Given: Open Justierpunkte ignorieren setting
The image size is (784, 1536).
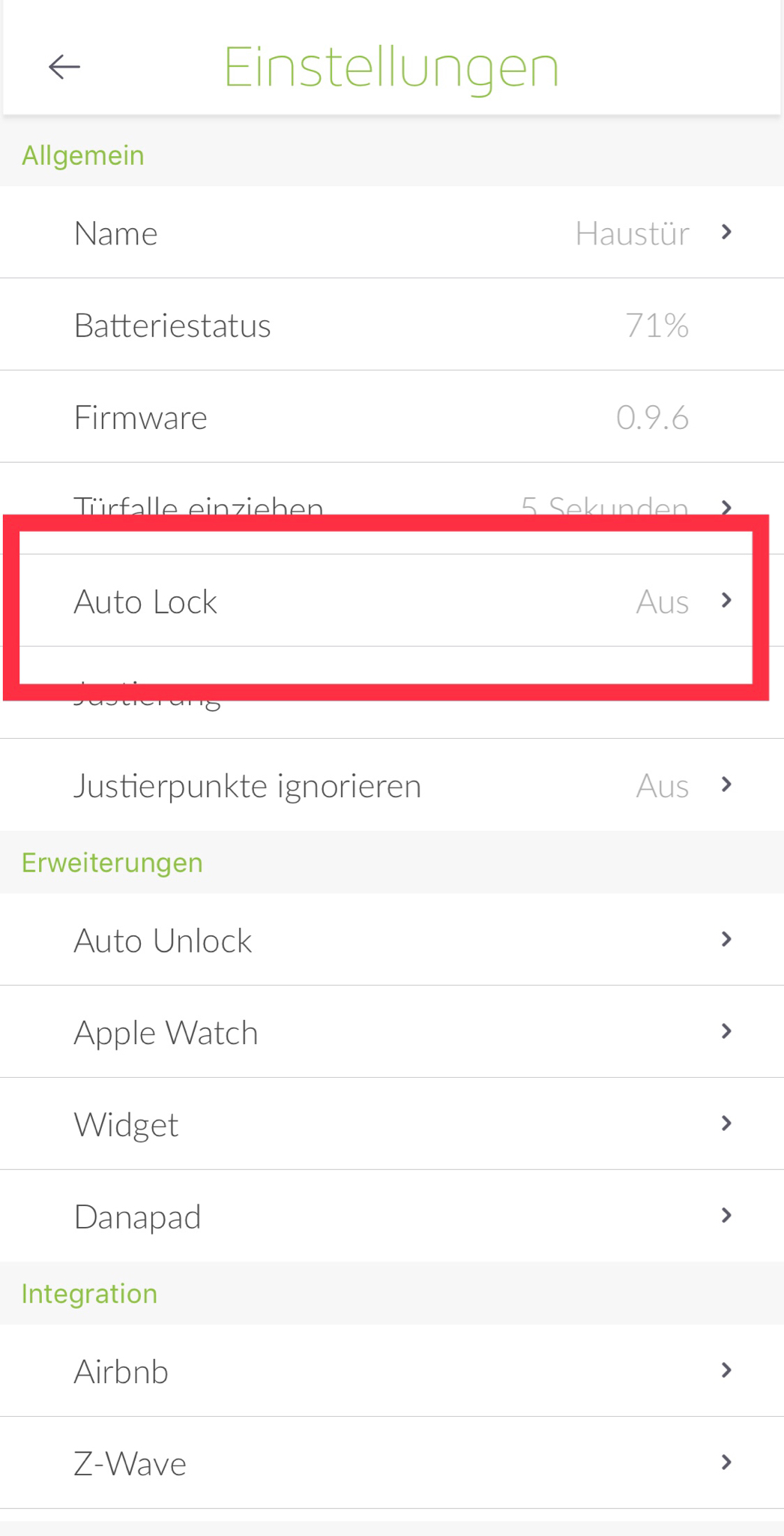Looking at the screenshot, I should [391, 785].
